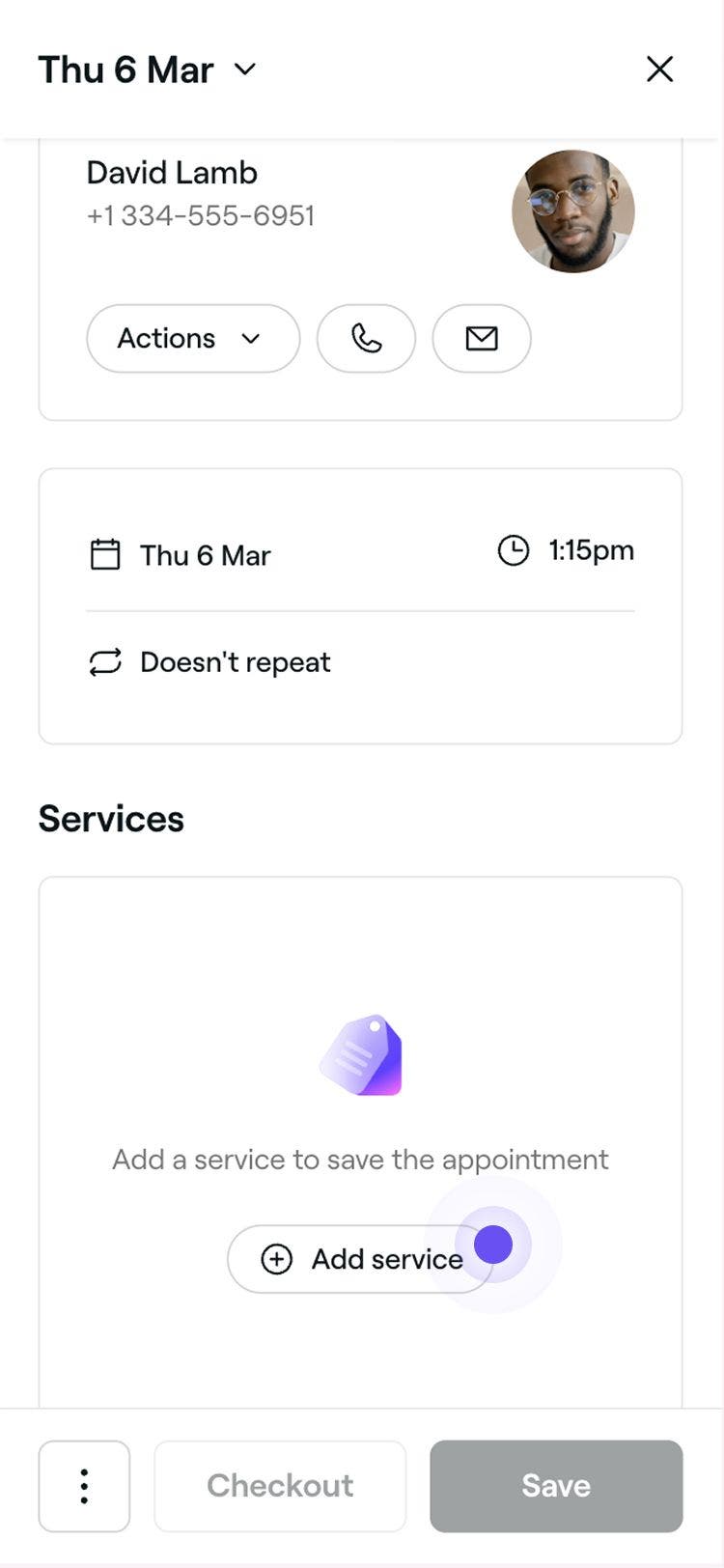
Task: Open the three-dot more options menu
Action: (x=84, y=1486)
